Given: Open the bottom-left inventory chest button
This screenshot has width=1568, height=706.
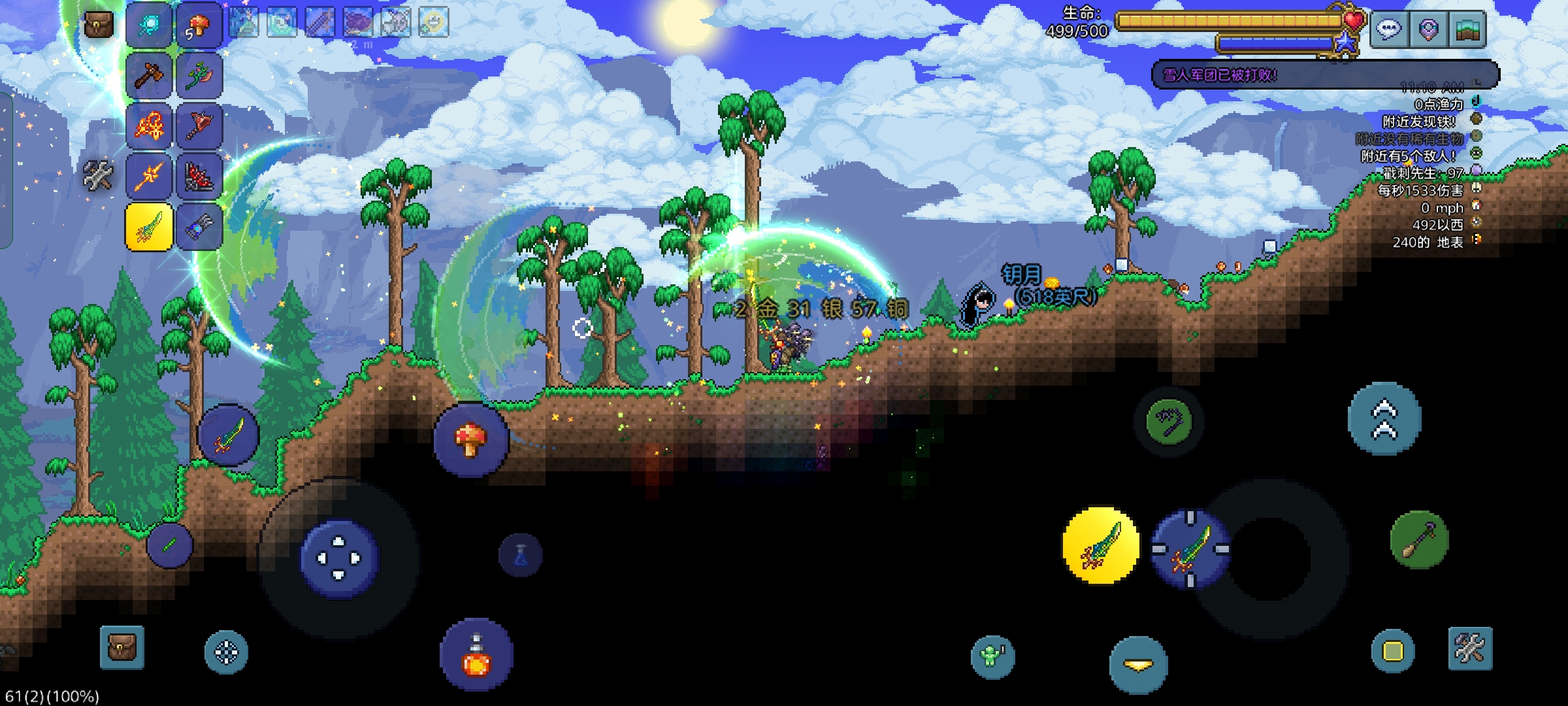Looking at the screenshot, I should pos(122,648).
